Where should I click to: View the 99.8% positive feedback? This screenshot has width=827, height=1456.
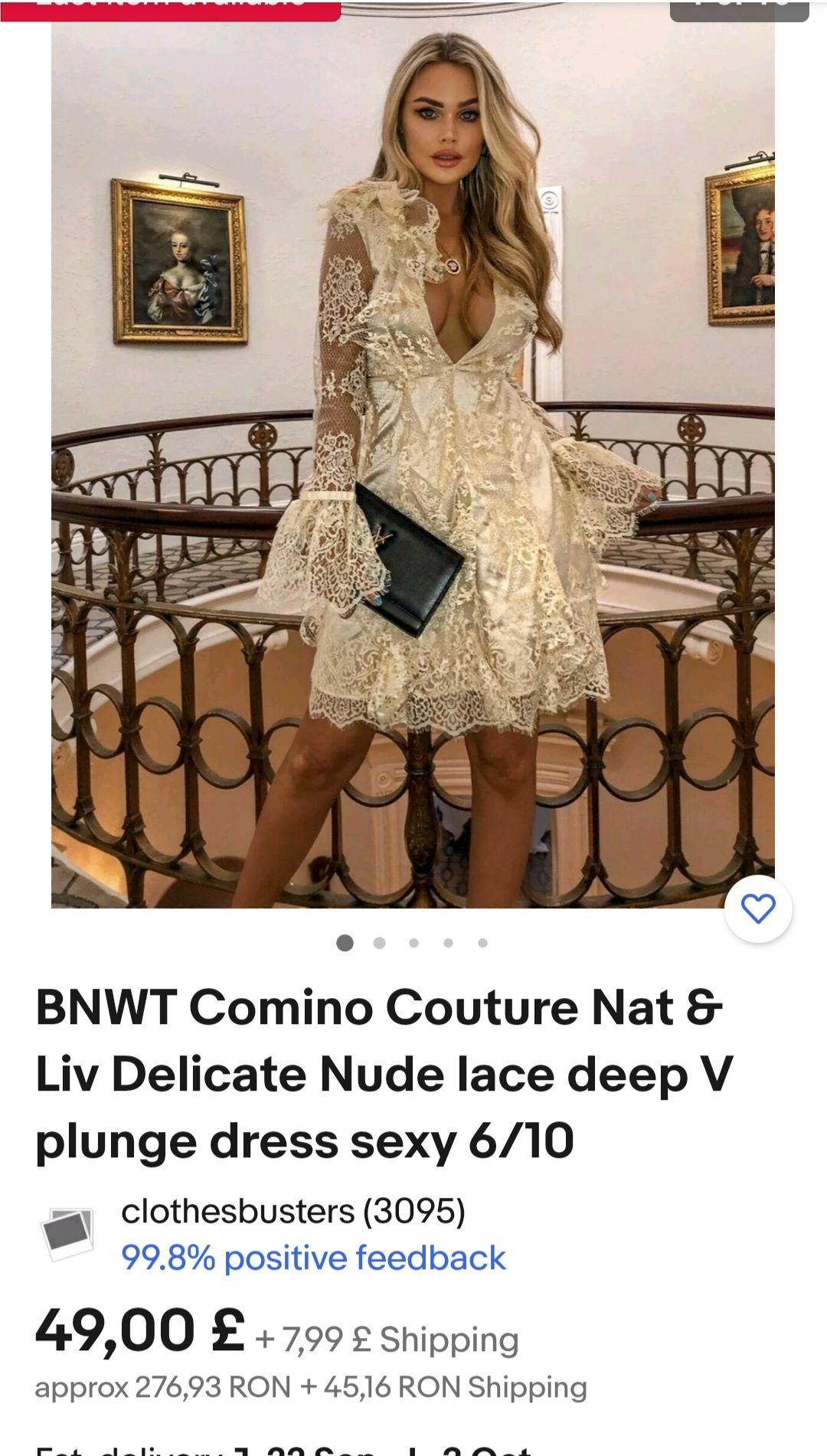point(313,1258)
